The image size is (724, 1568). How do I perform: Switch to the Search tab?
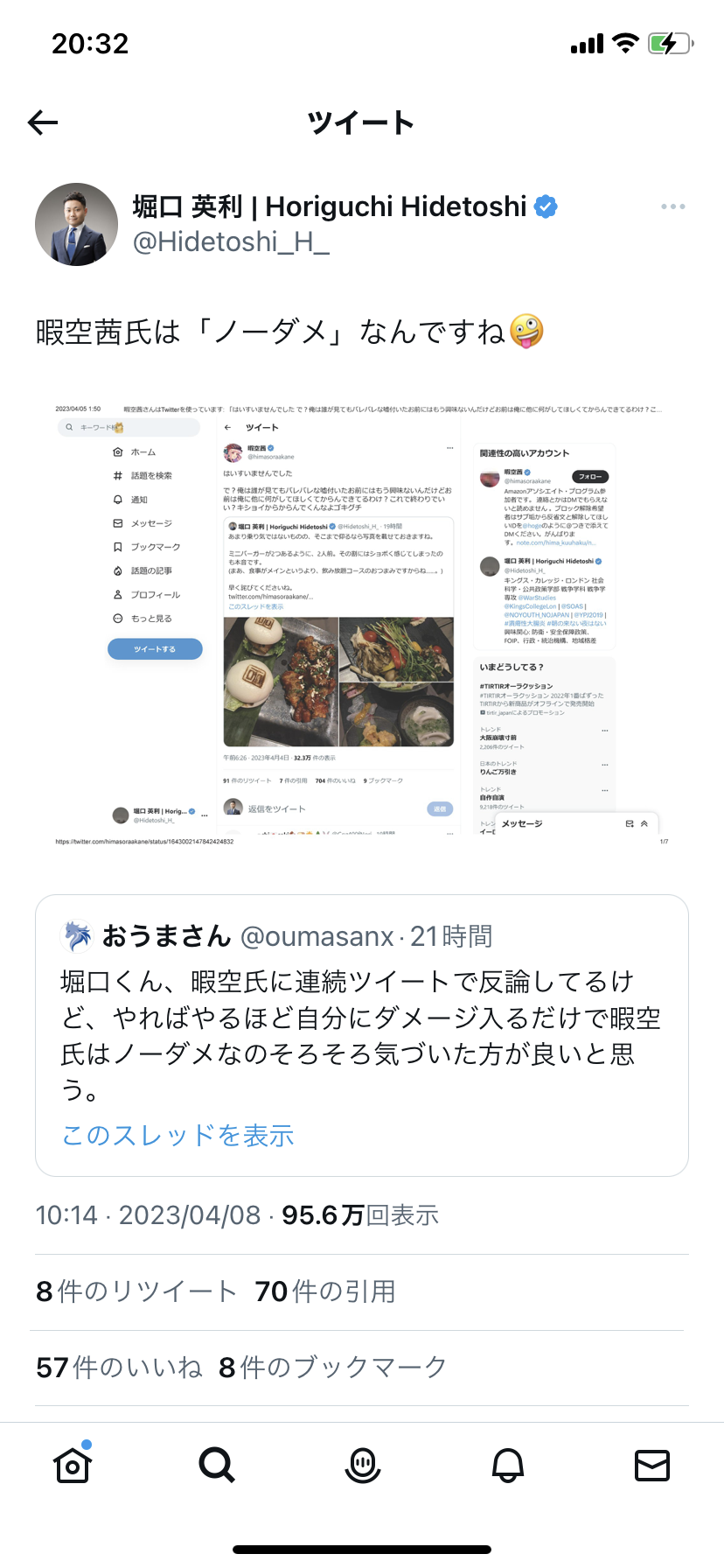pyautogui.click(x=217, y=1465)
